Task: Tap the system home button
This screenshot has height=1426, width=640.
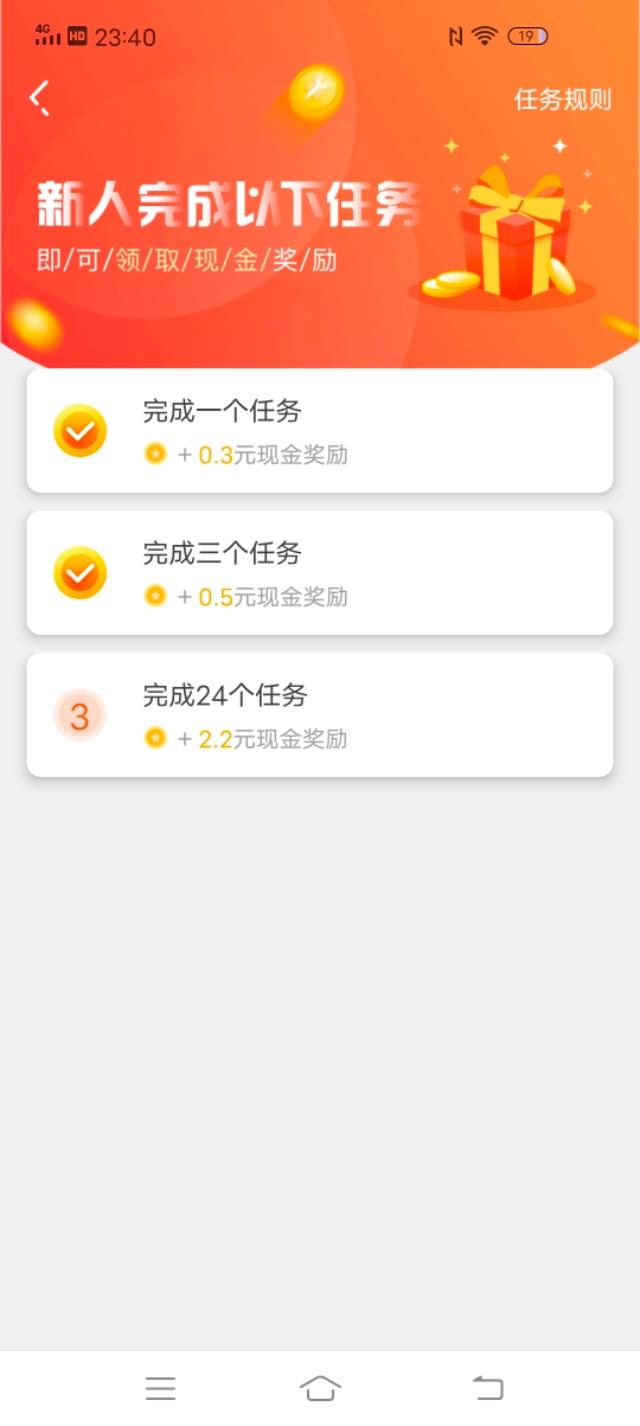Action: click(x=320, y=1388)
